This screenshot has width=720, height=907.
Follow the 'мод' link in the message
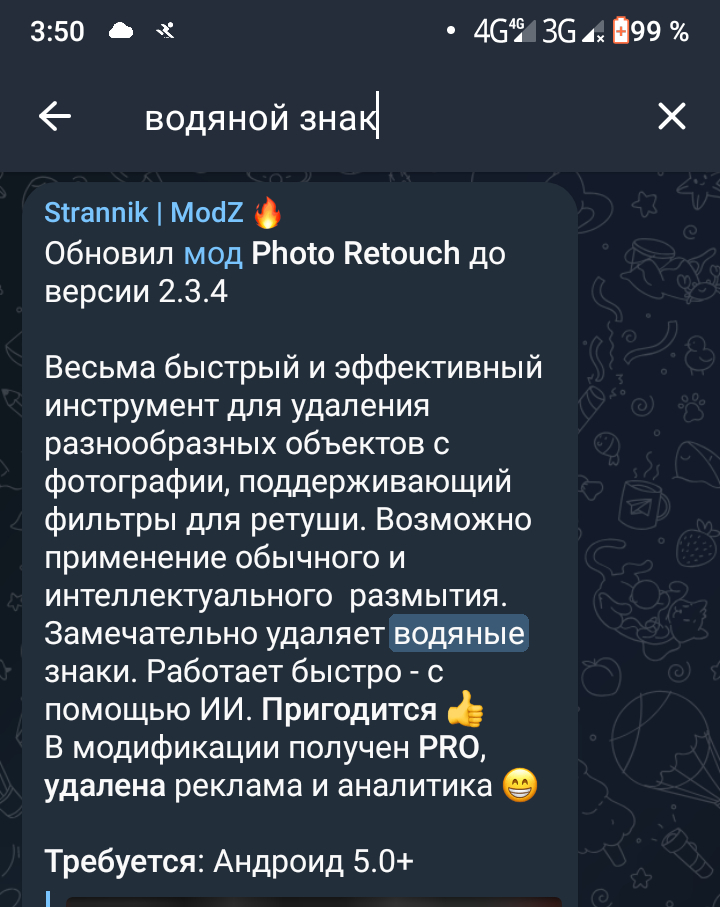pyautogui.click(x=213, y=254)
